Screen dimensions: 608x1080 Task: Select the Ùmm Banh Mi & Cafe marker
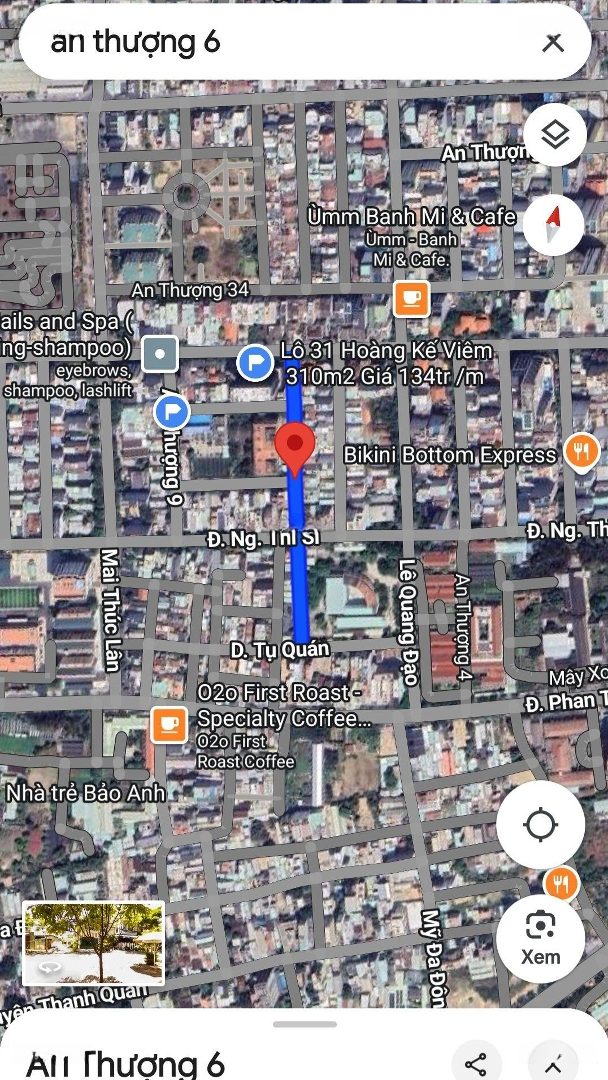click(x=411, y=298)
